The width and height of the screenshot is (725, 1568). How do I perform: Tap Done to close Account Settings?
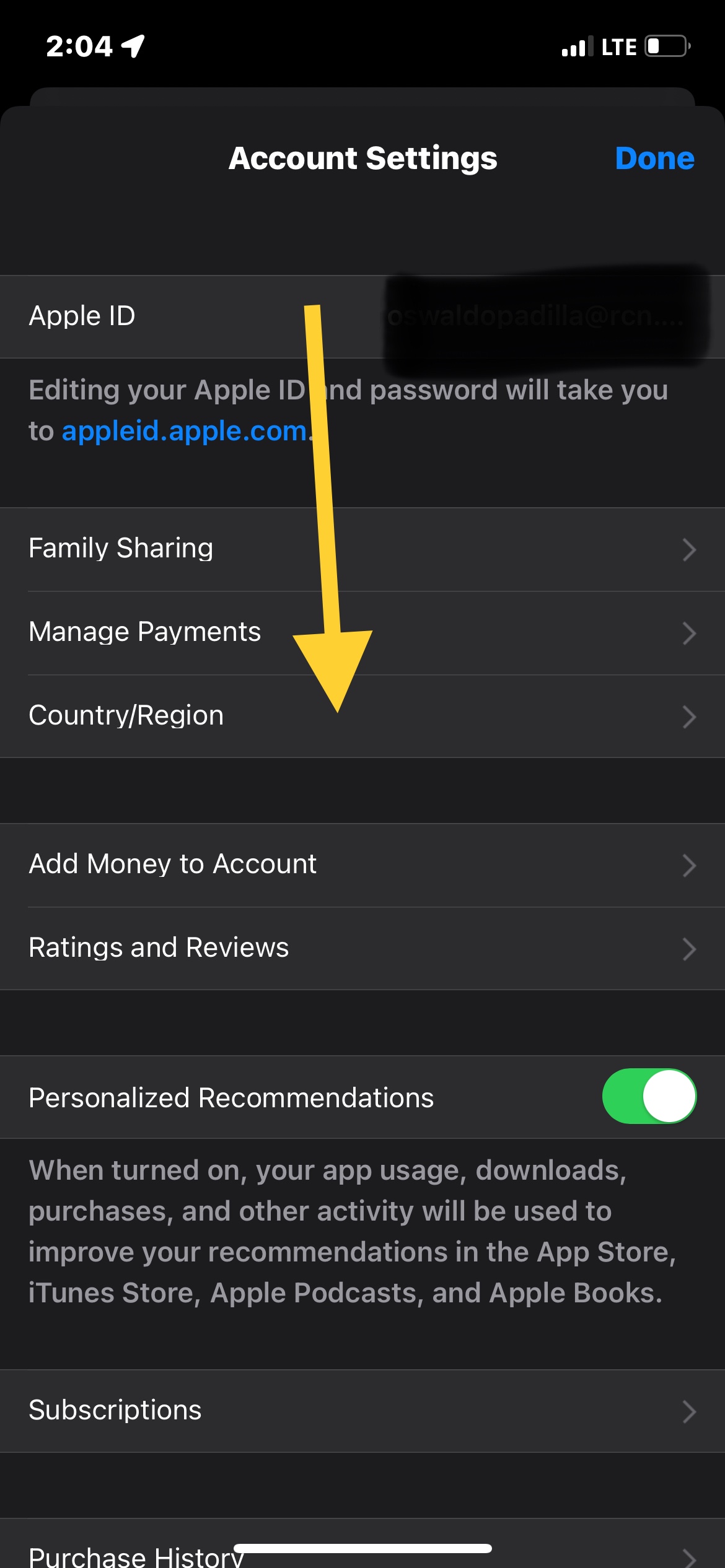click(654, 159)
